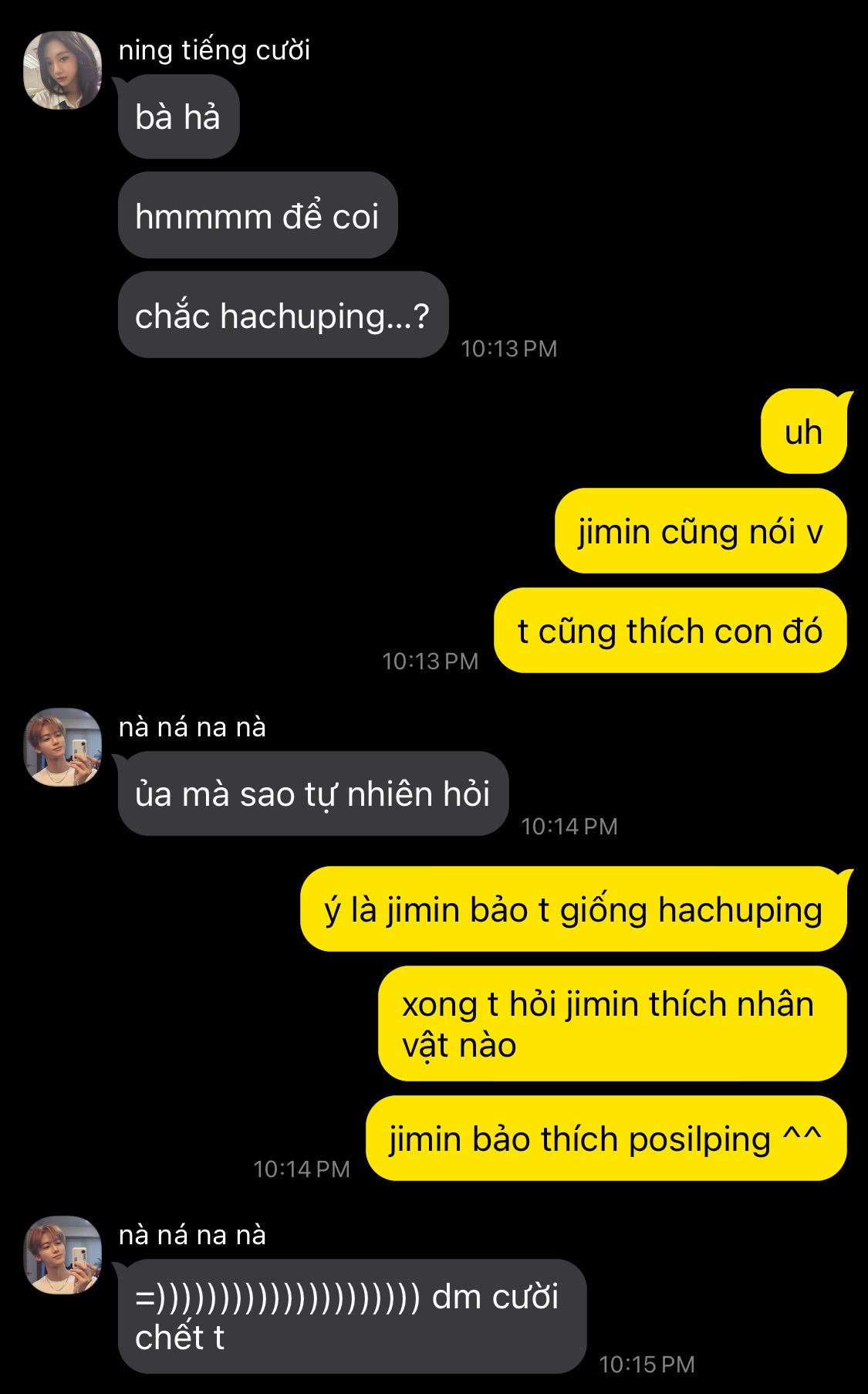
Task: Open nà ná na nà's avatar beside "dm cười chết t"
Action: (x=62, y=1255)
